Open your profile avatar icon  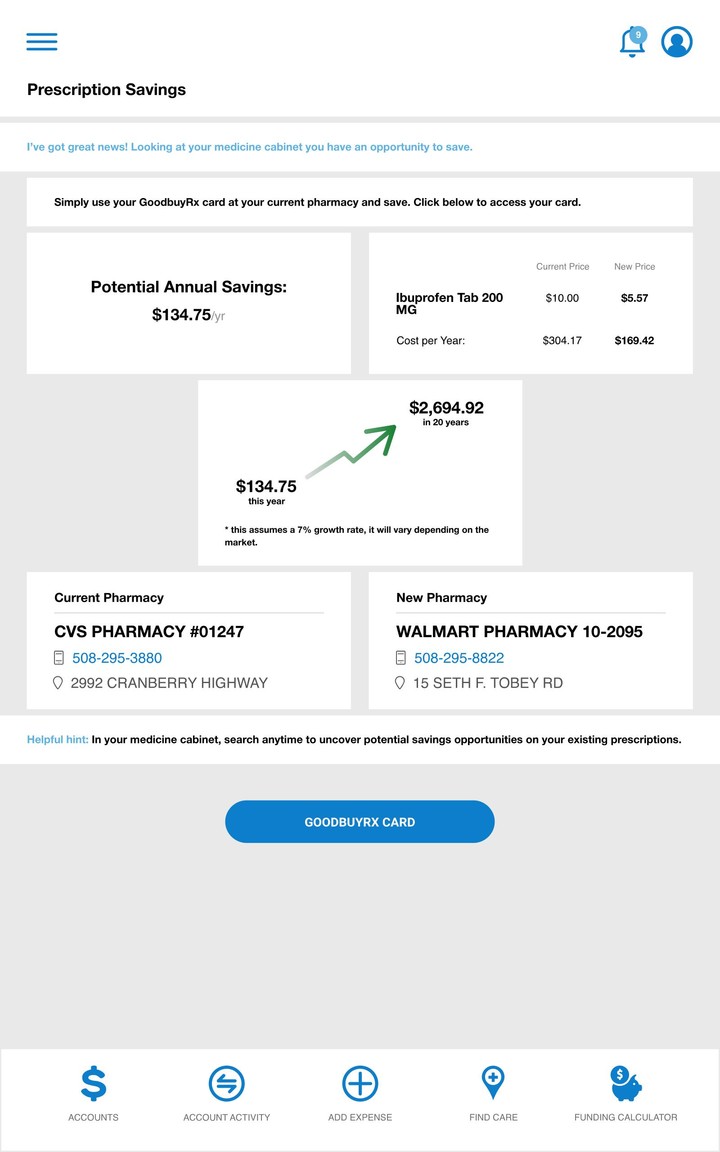pos(677,42)
